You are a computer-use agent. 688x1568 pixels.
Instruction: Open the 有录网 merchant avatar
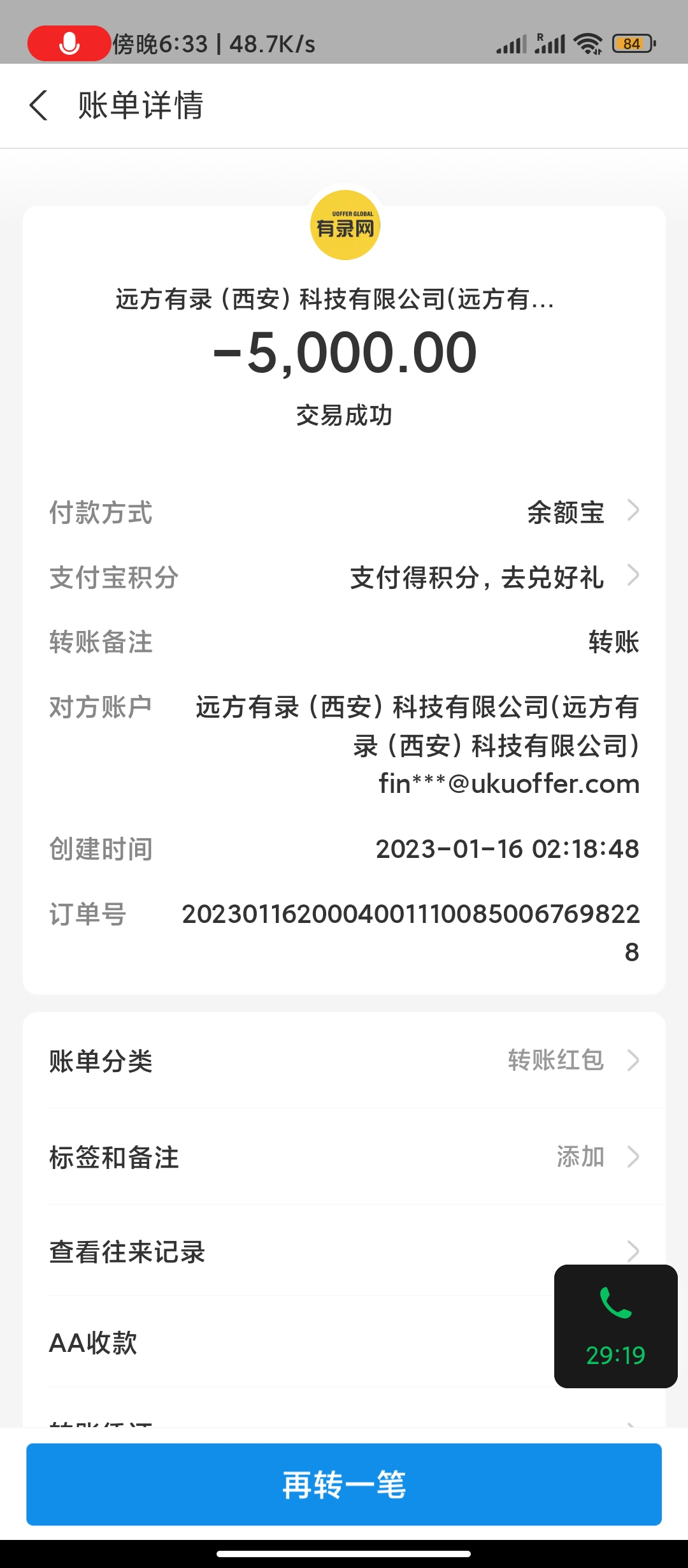[x=345, y=226]
